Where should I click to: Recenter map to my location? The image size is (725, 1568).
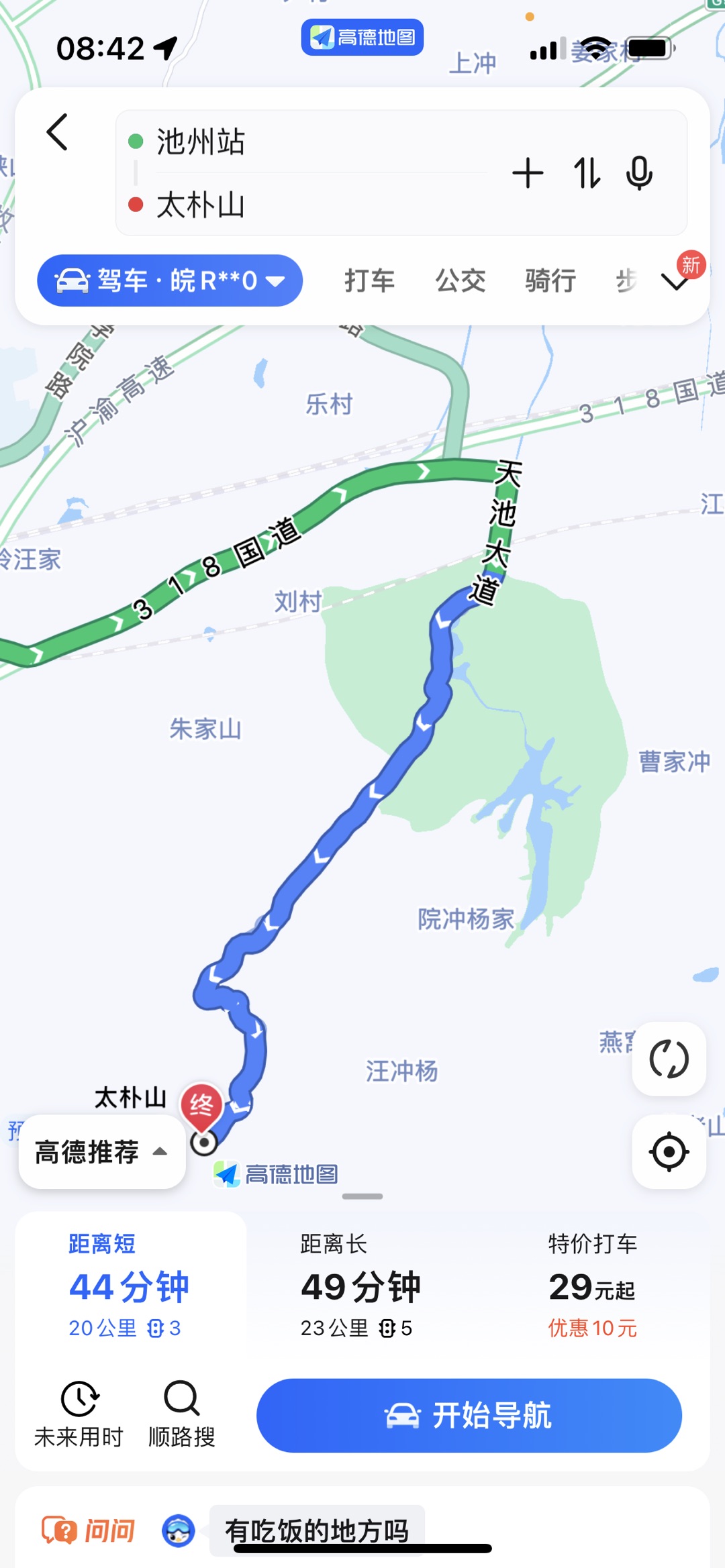(669, 1152)
